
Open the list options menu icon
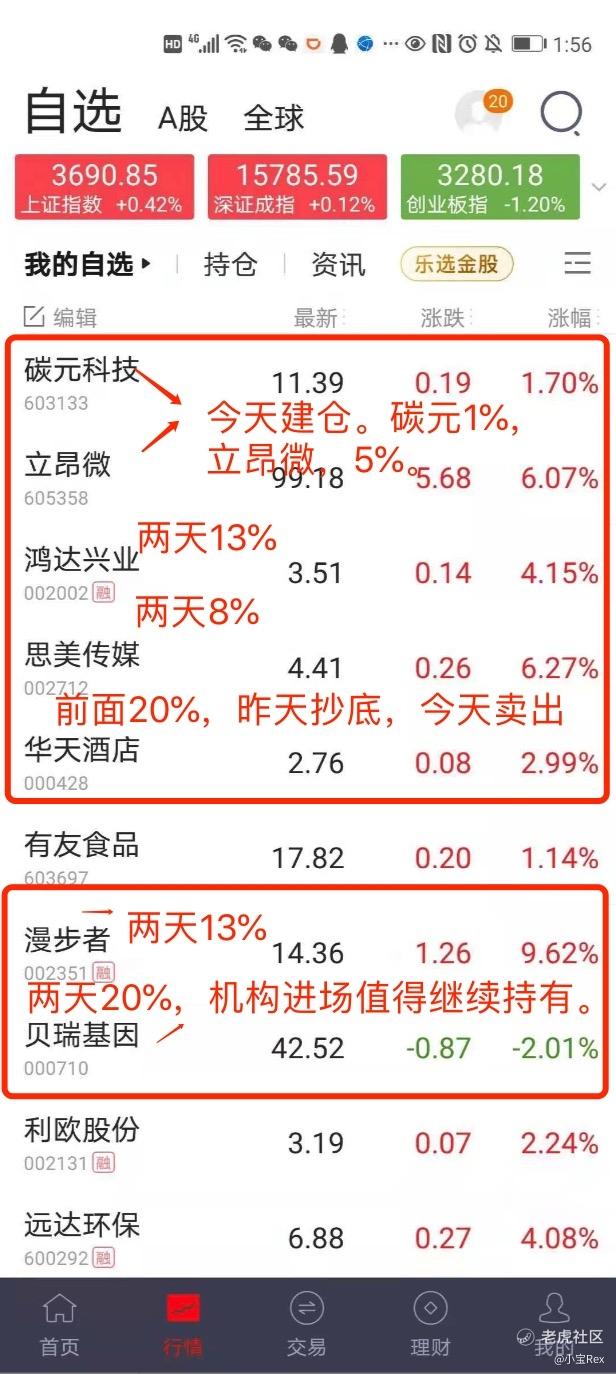tap(578, 263)
